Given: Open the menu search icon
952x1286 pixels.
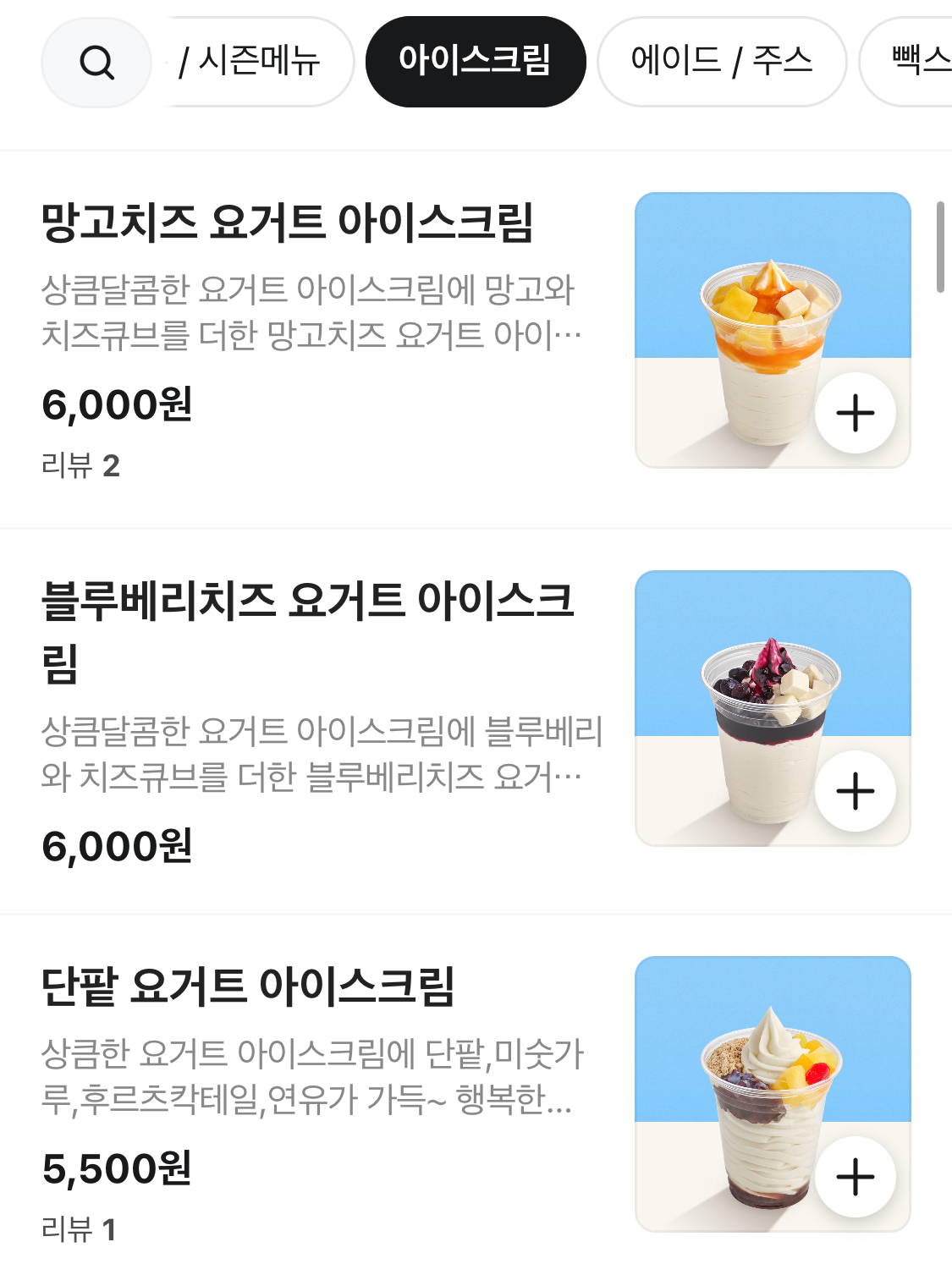Looking at the screenshot, I should [x=96, y=63].
